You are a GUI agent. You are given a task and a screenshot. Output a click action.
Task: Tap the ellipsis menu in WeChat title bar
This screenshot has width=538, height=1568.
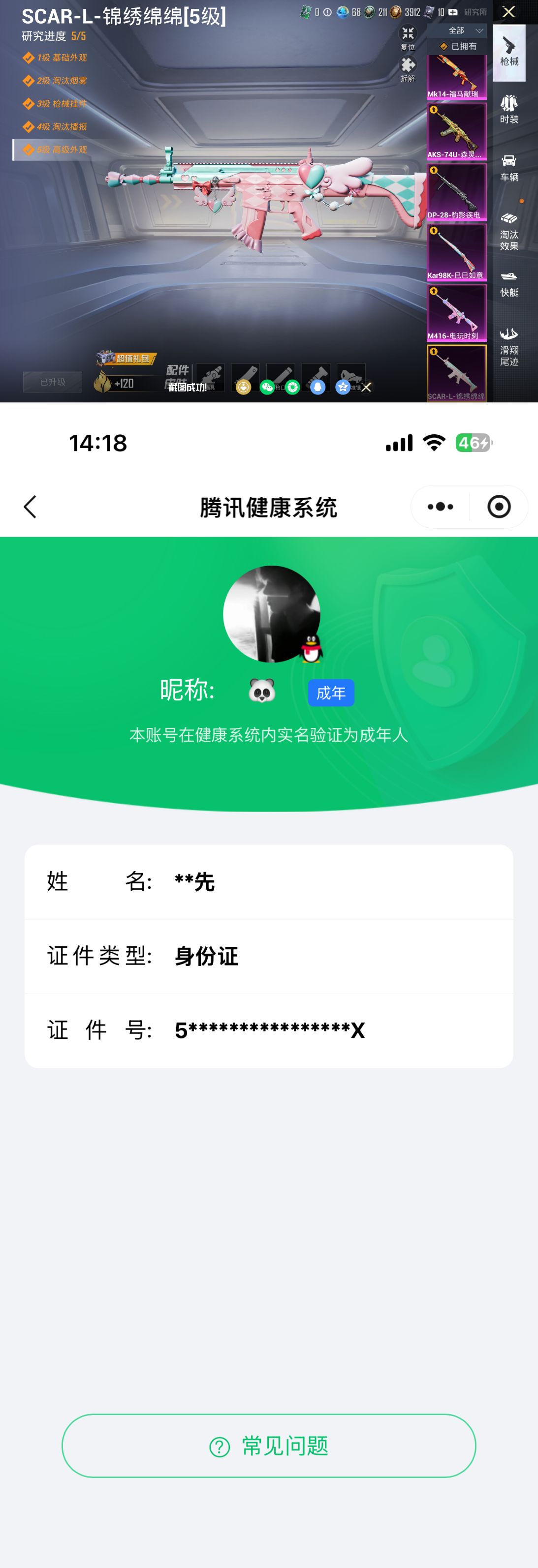pyautogui.click(x=439, y=507)
